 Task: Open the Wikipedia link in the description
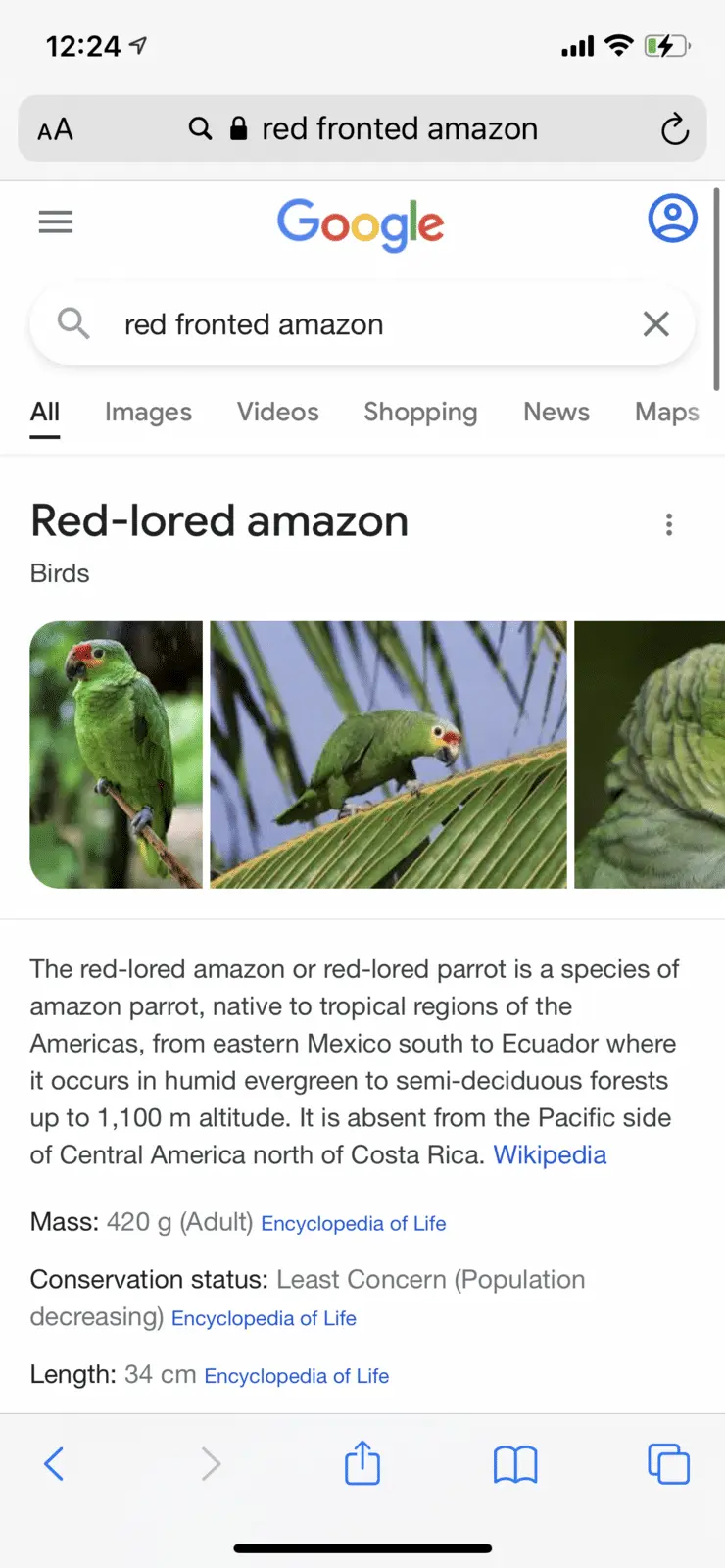tap(550, 1155)
